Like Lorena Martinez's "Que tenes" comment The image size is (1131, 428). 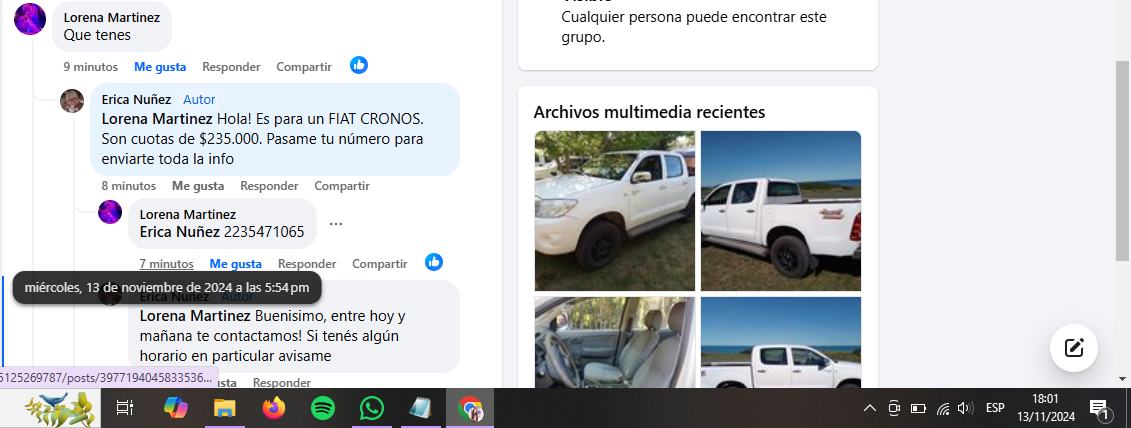(160, 67)
